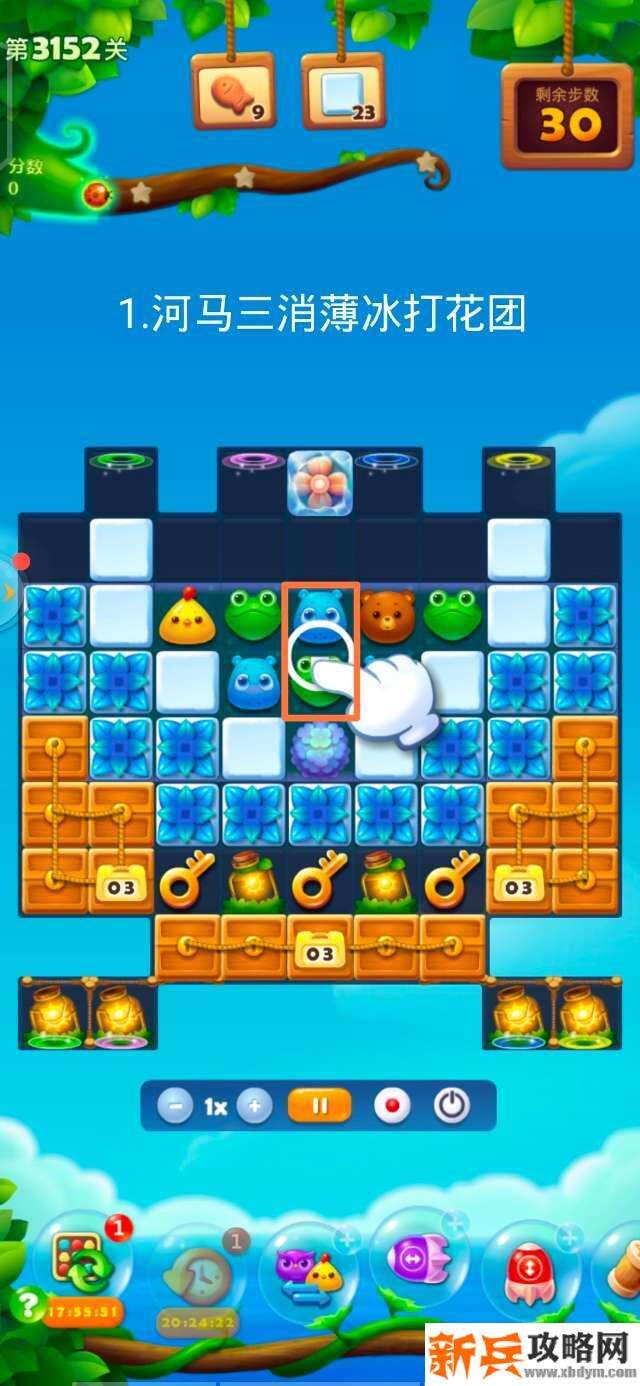640x1386 pixels.
Task: Select the wooden hammer booster
Action: (x=623, y=1264)
